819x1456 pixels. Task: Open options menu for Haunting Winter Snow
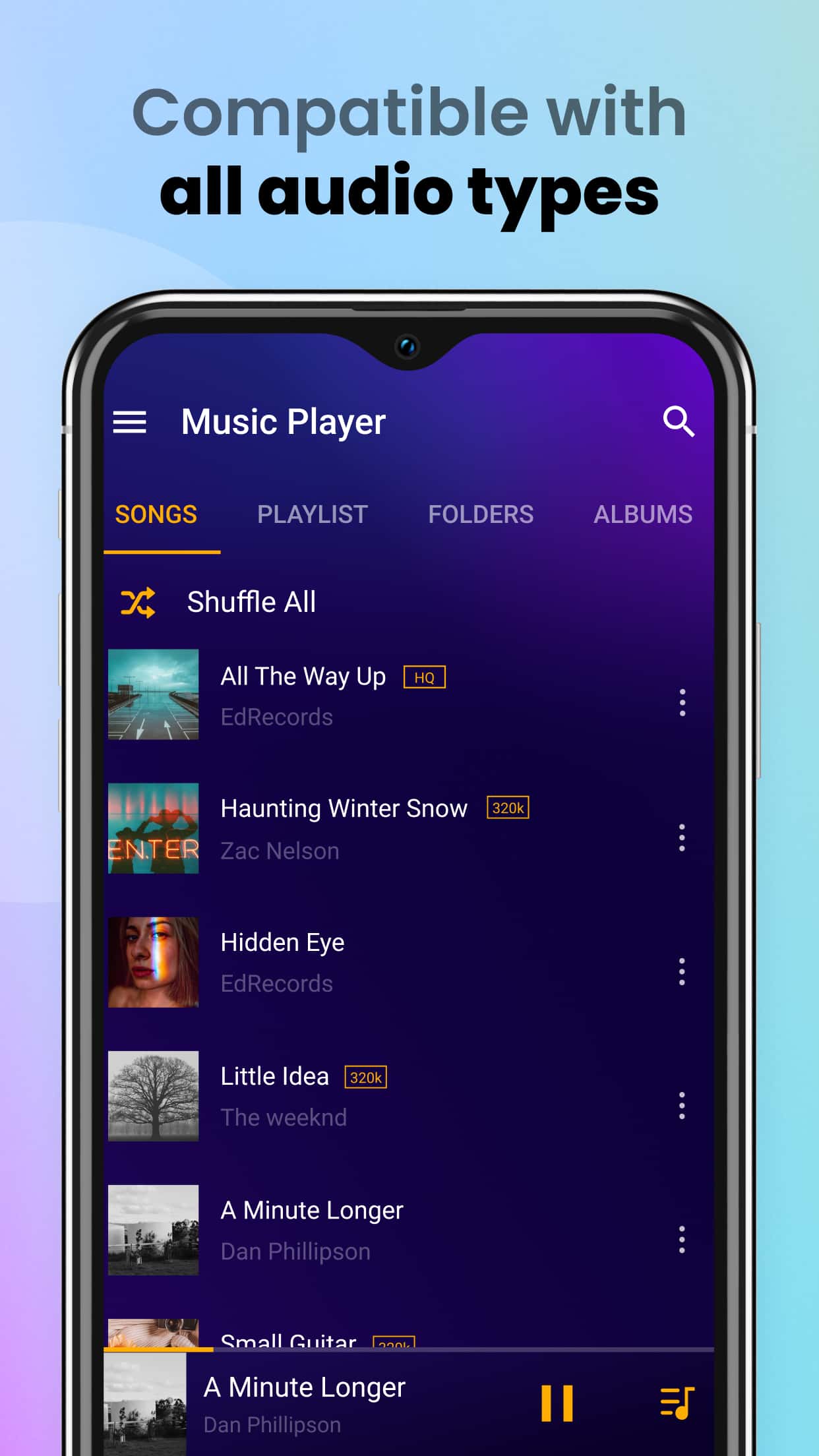point(682,836)
